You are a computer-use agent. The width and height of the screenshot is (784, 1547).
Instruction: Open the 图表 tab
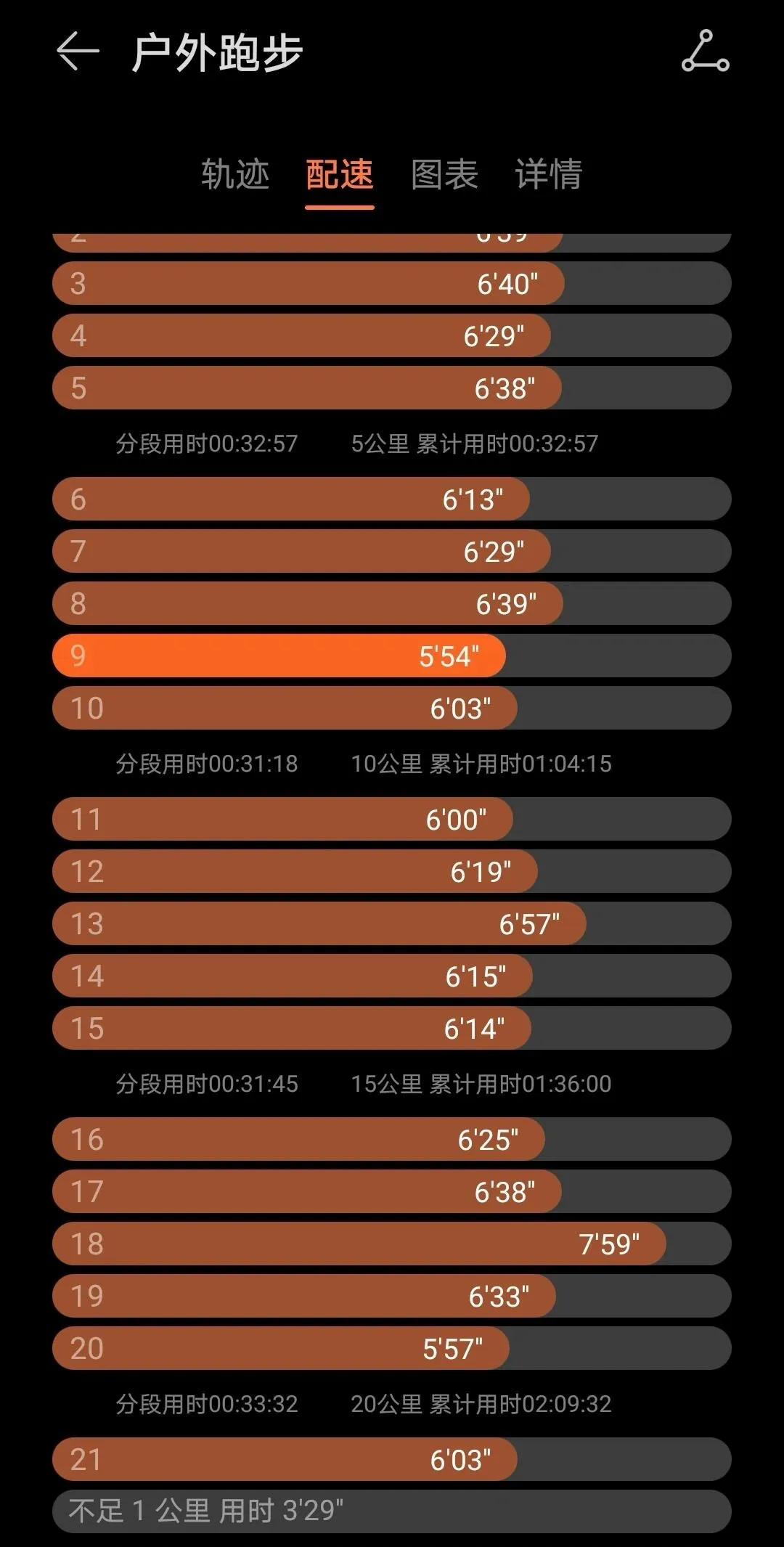pyautogui.click(x=444, y=174)
